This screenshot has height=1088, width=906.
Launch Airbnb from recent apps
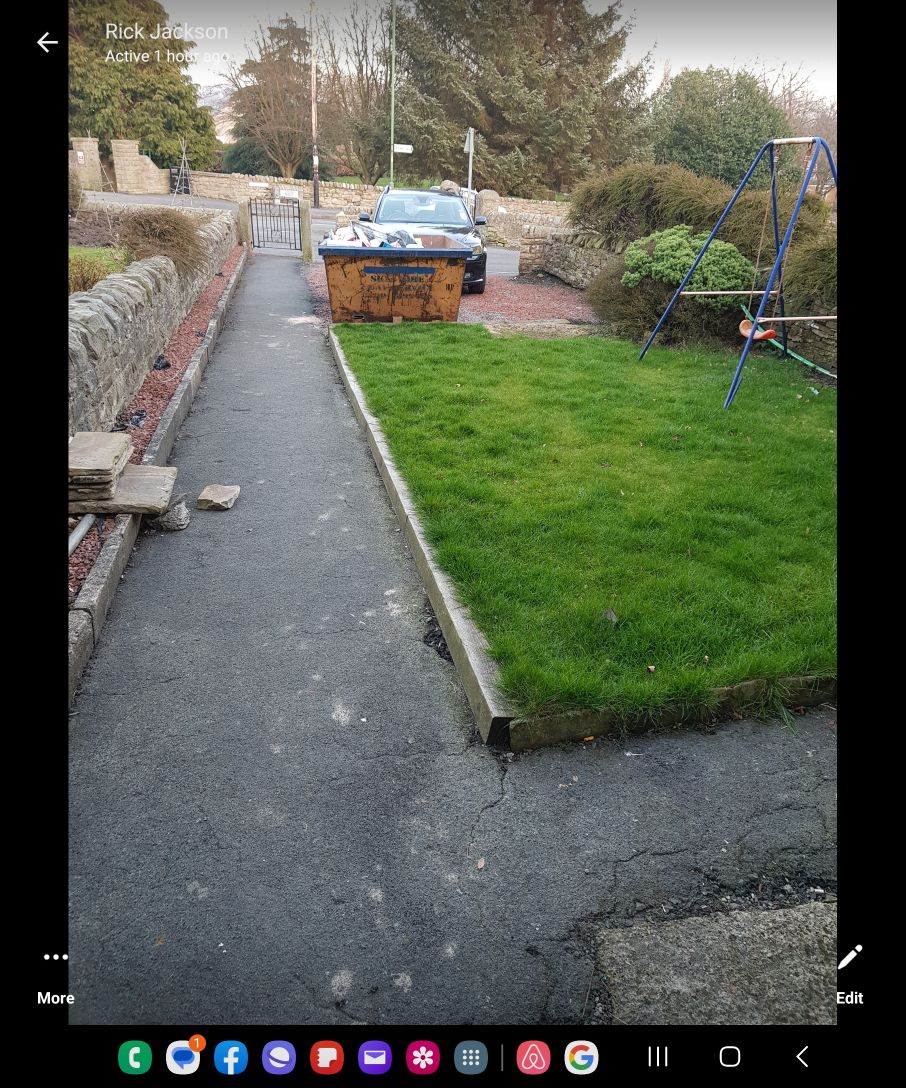pos(533,1057)
